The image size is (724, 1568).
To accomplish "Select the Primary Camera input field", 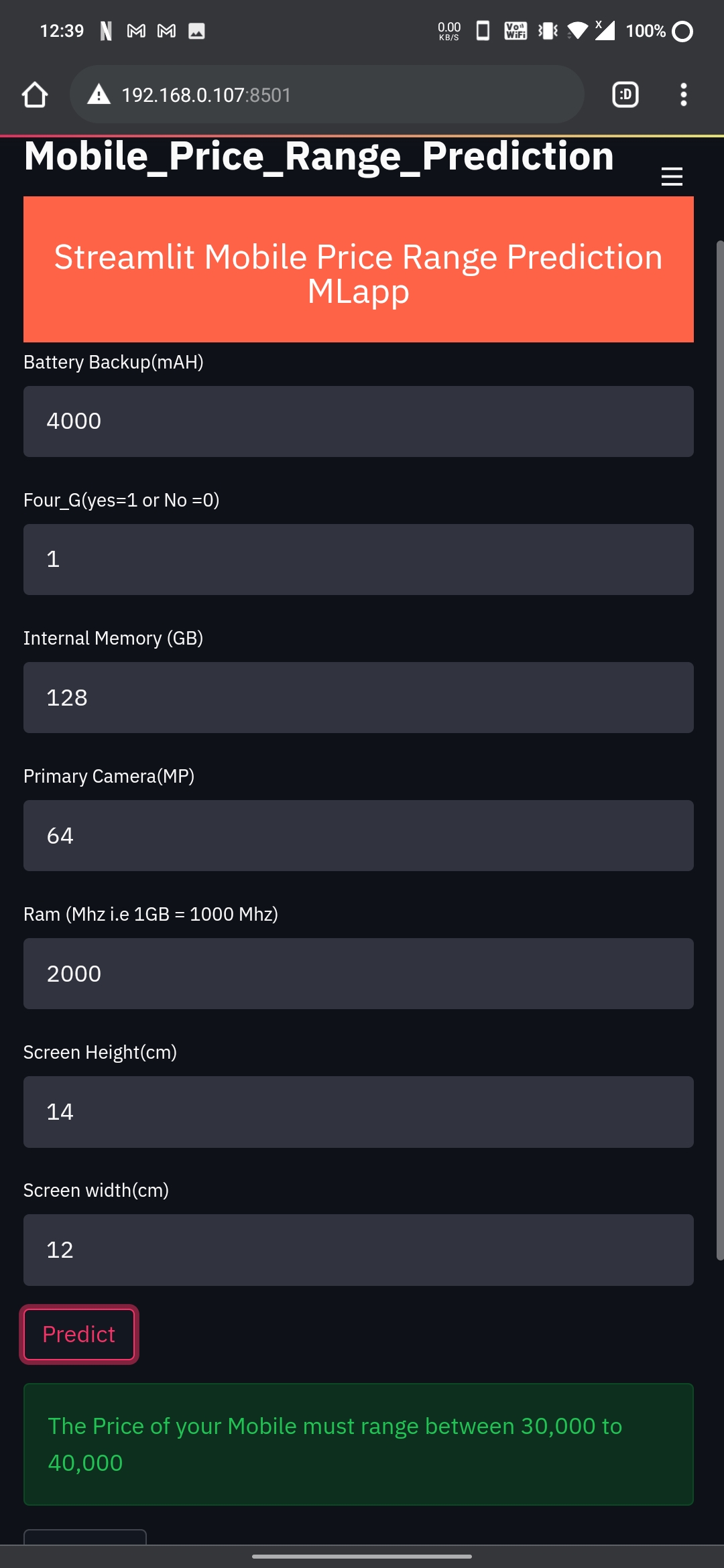I will (359, 835).
